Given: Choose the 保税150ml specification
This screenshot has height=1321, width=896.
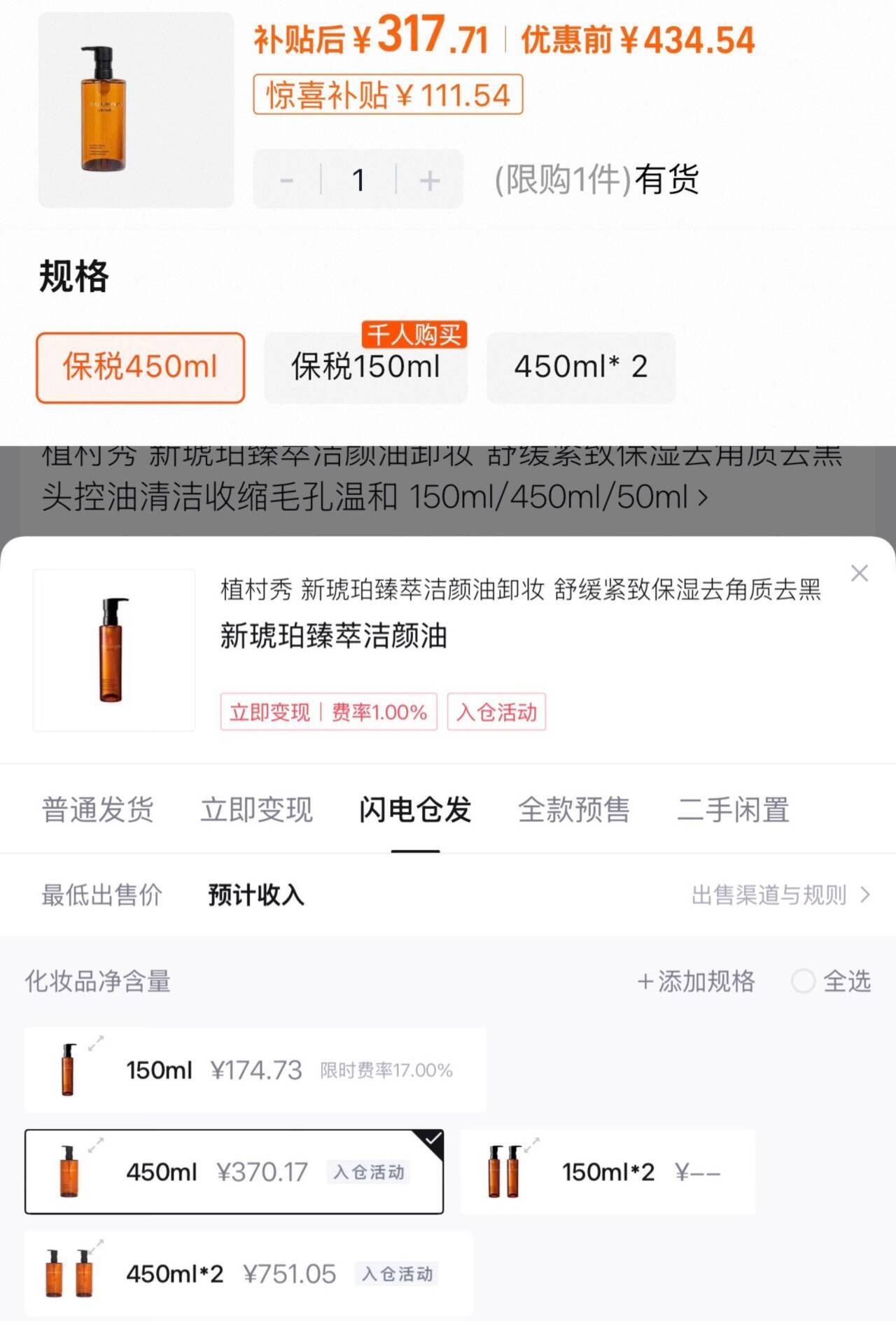Looking at the screenshot, I should pyautogui.click(x=365, y=367).
